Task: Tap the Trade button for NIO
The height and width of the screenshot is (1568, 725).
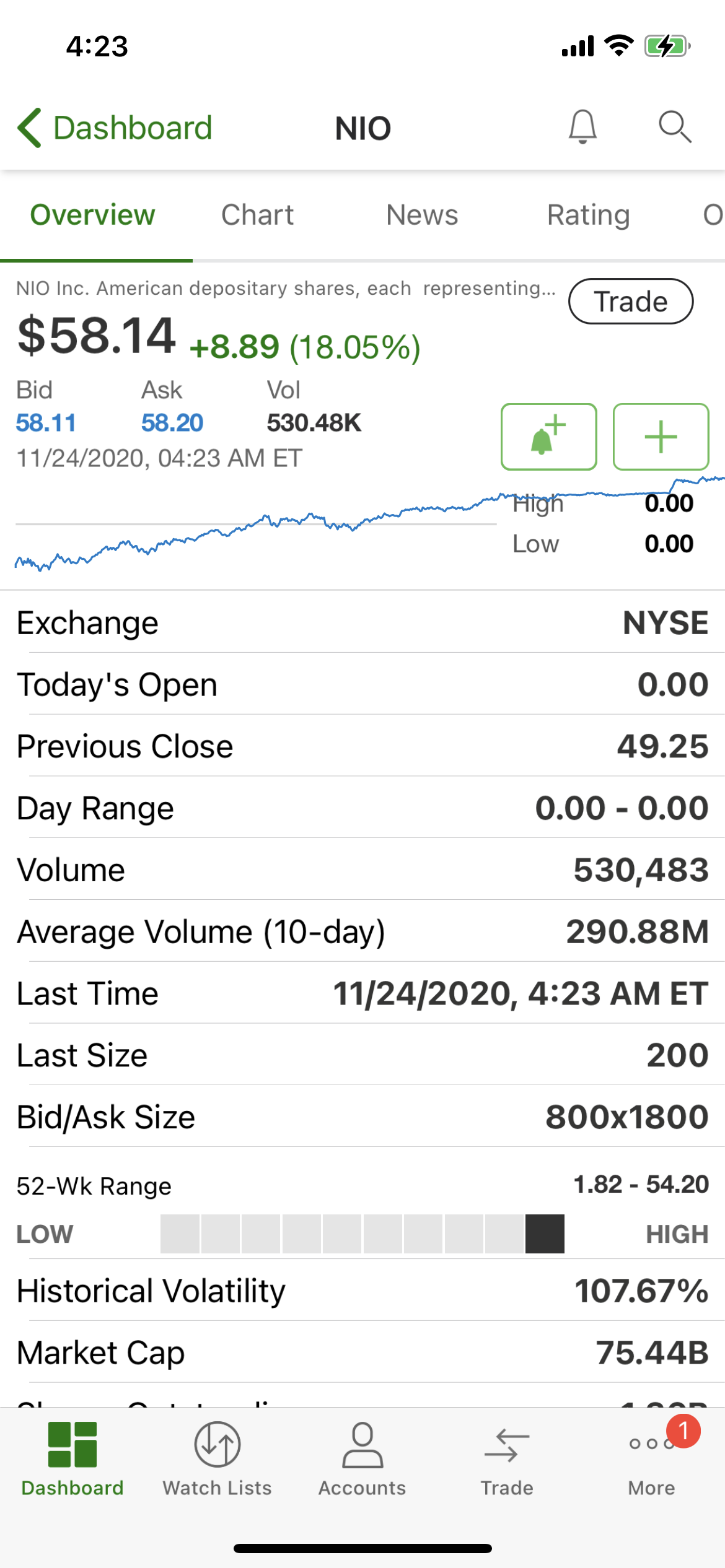Action: [x=631, y=302]
